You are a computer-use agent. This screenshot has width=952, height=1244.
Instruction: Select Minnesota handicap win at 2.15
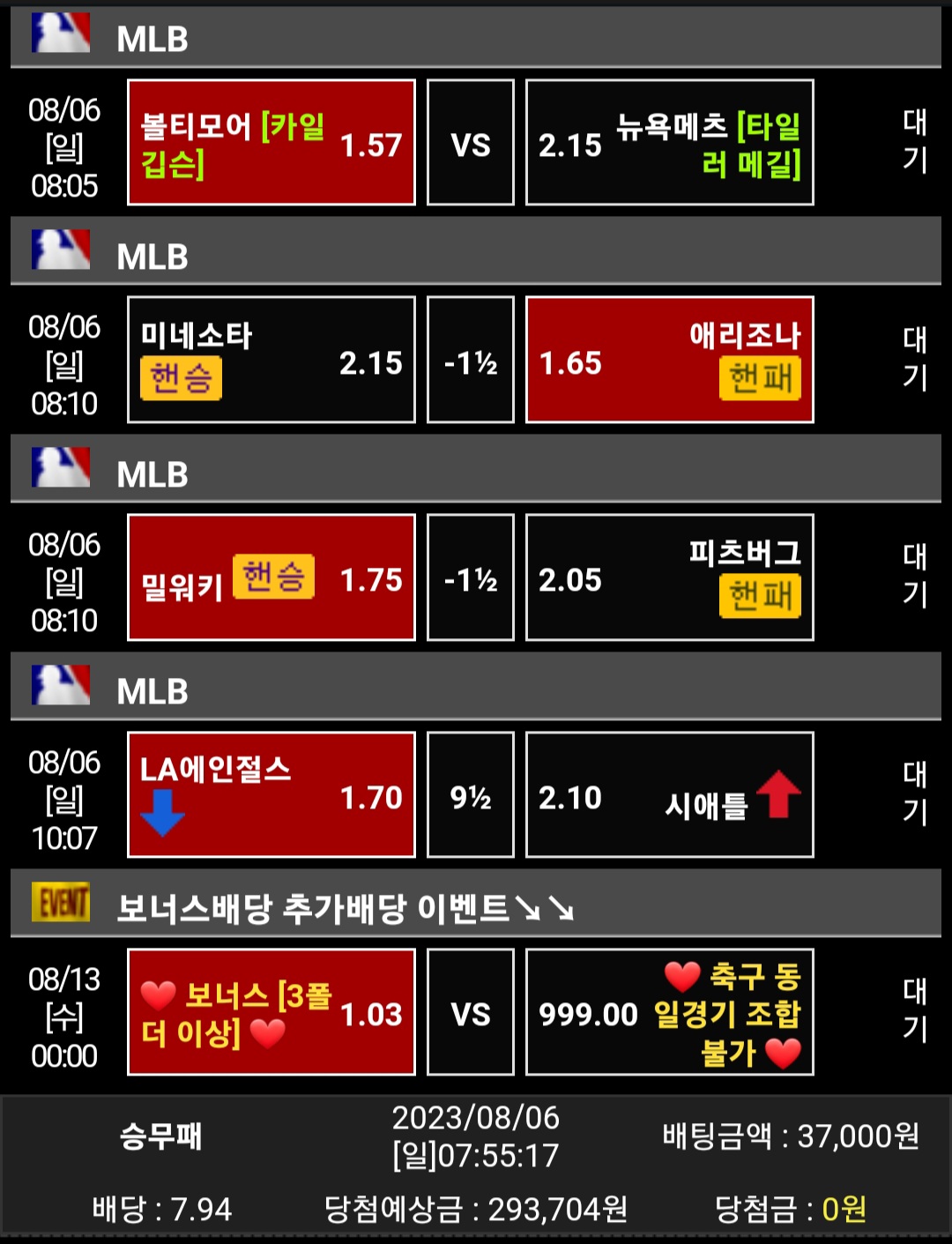(271, 360)
